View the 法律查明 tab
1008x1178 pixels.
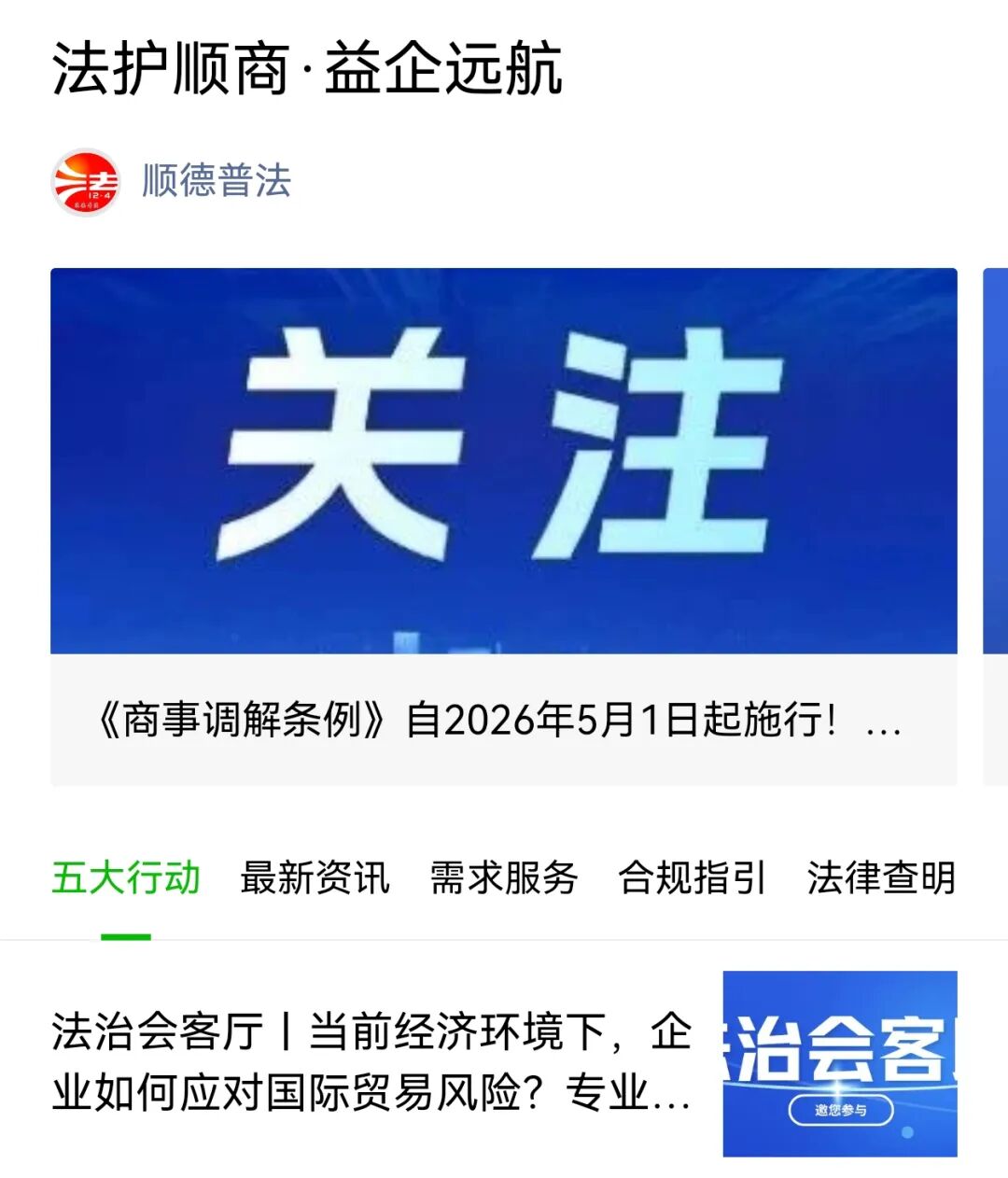[880, 878]
